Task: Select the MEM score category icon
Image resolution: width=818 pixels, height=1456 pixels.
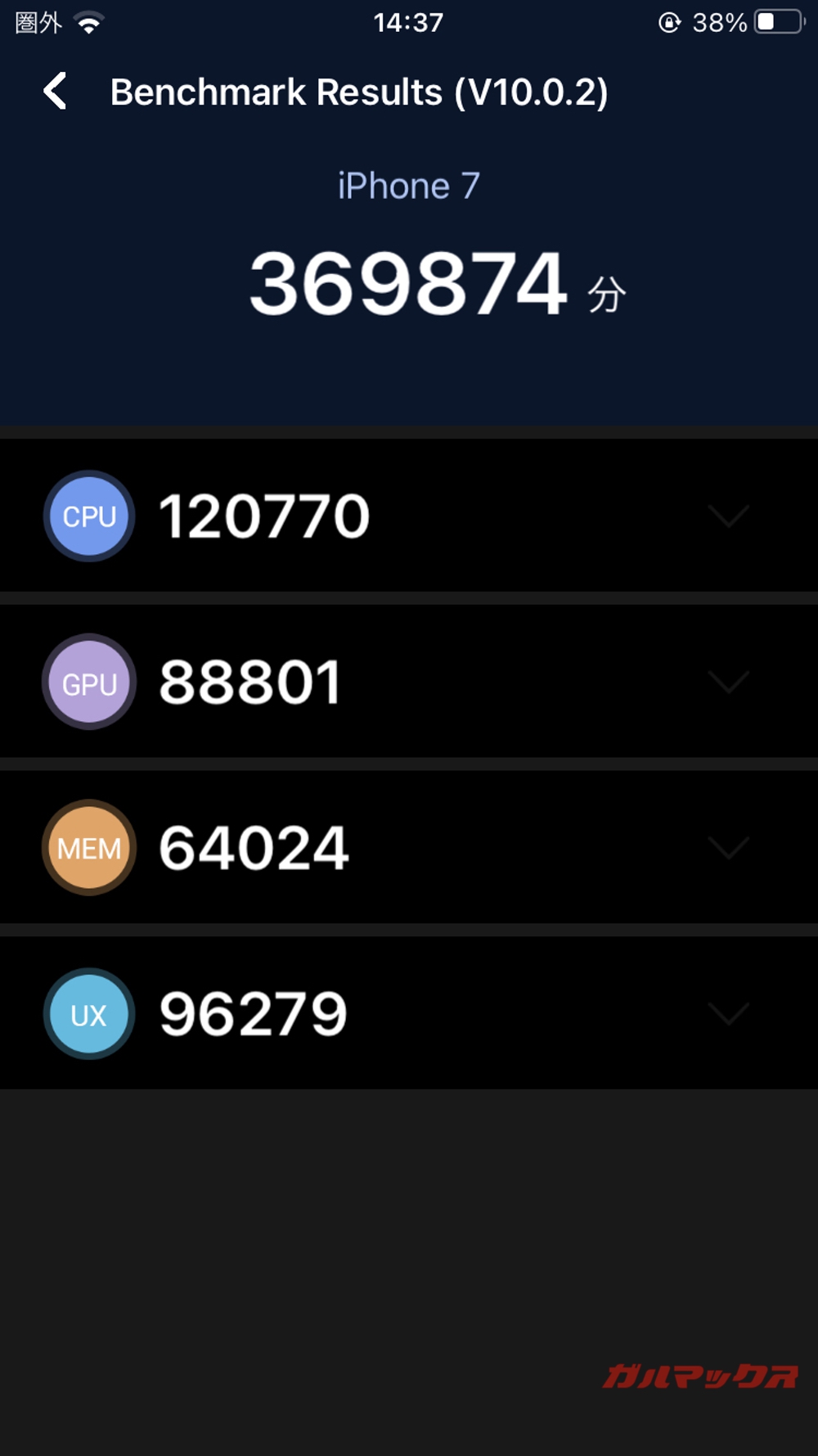Action: pos(88,848)
